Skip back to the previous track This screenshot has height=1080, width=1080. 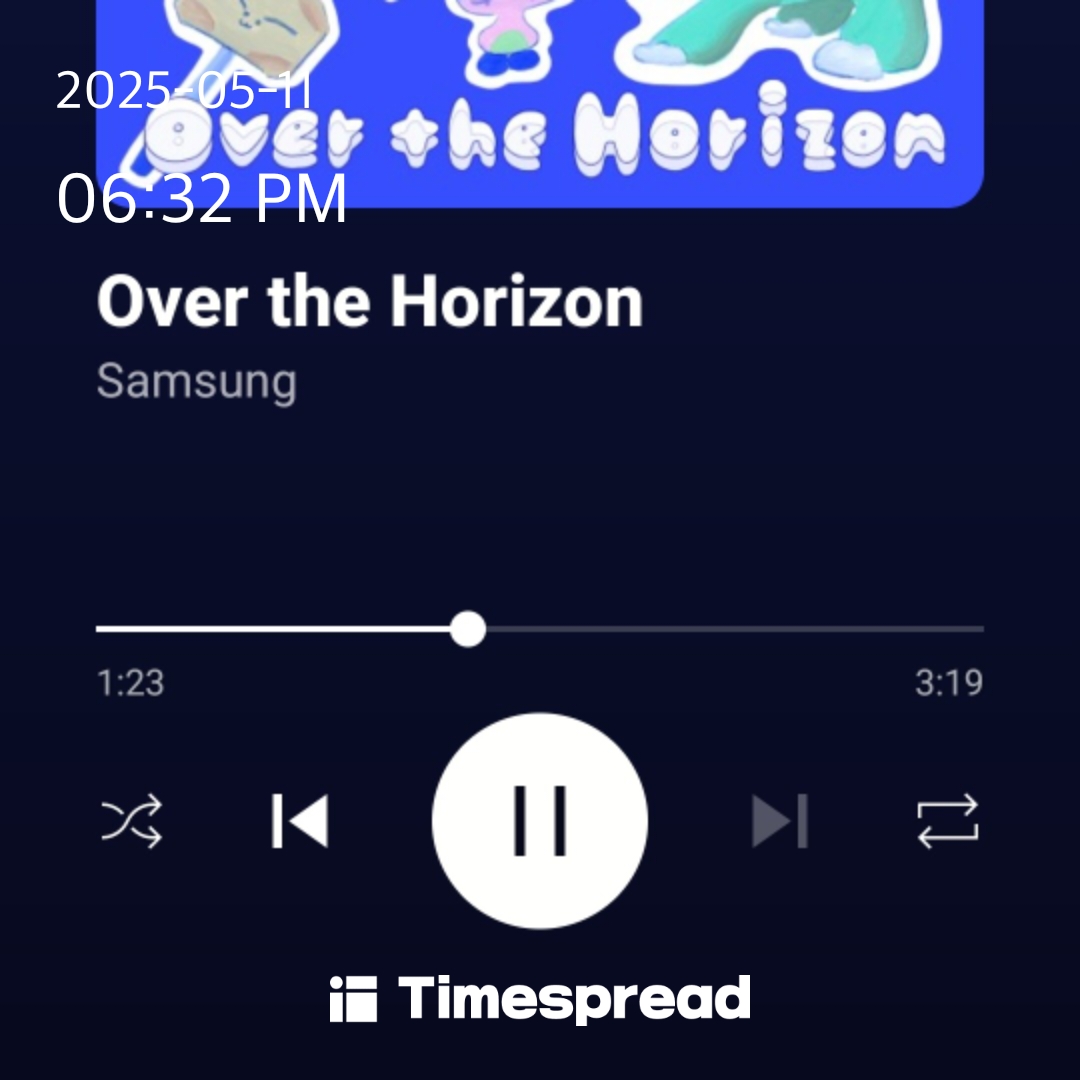[300, 822]
